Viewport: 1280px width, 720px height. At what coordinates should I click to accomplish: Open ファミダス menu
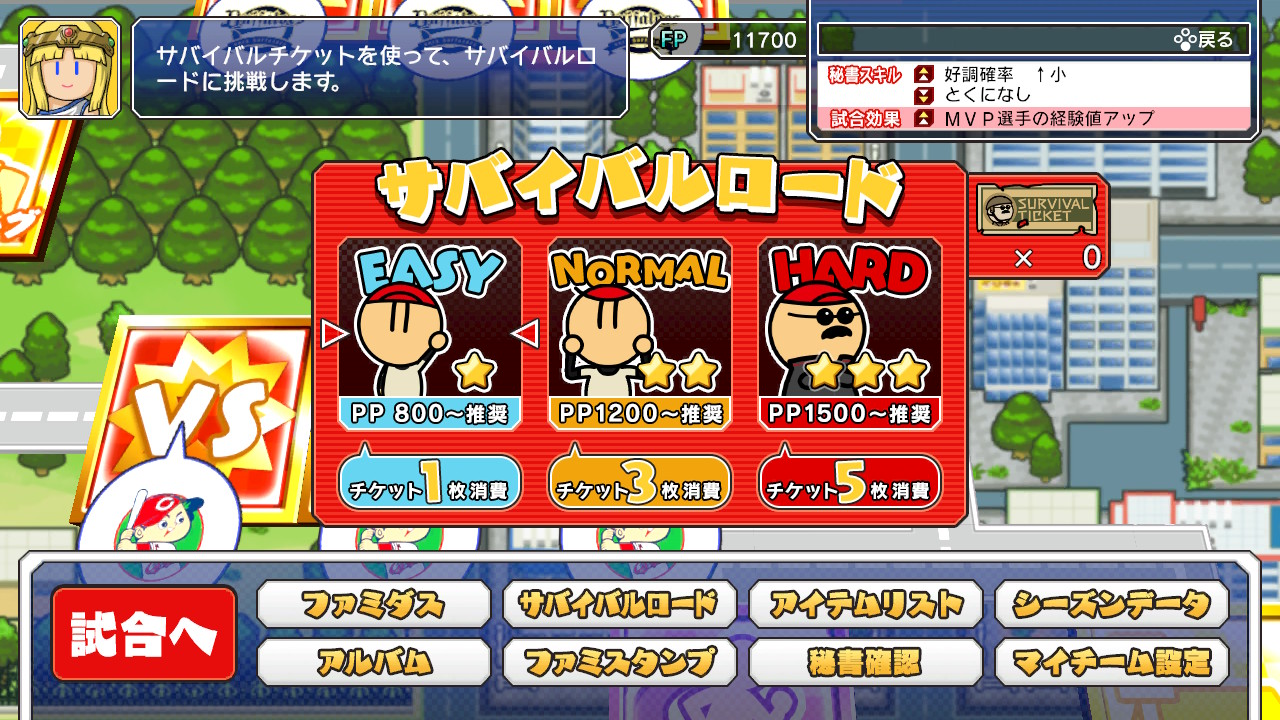tap(373, 604)
